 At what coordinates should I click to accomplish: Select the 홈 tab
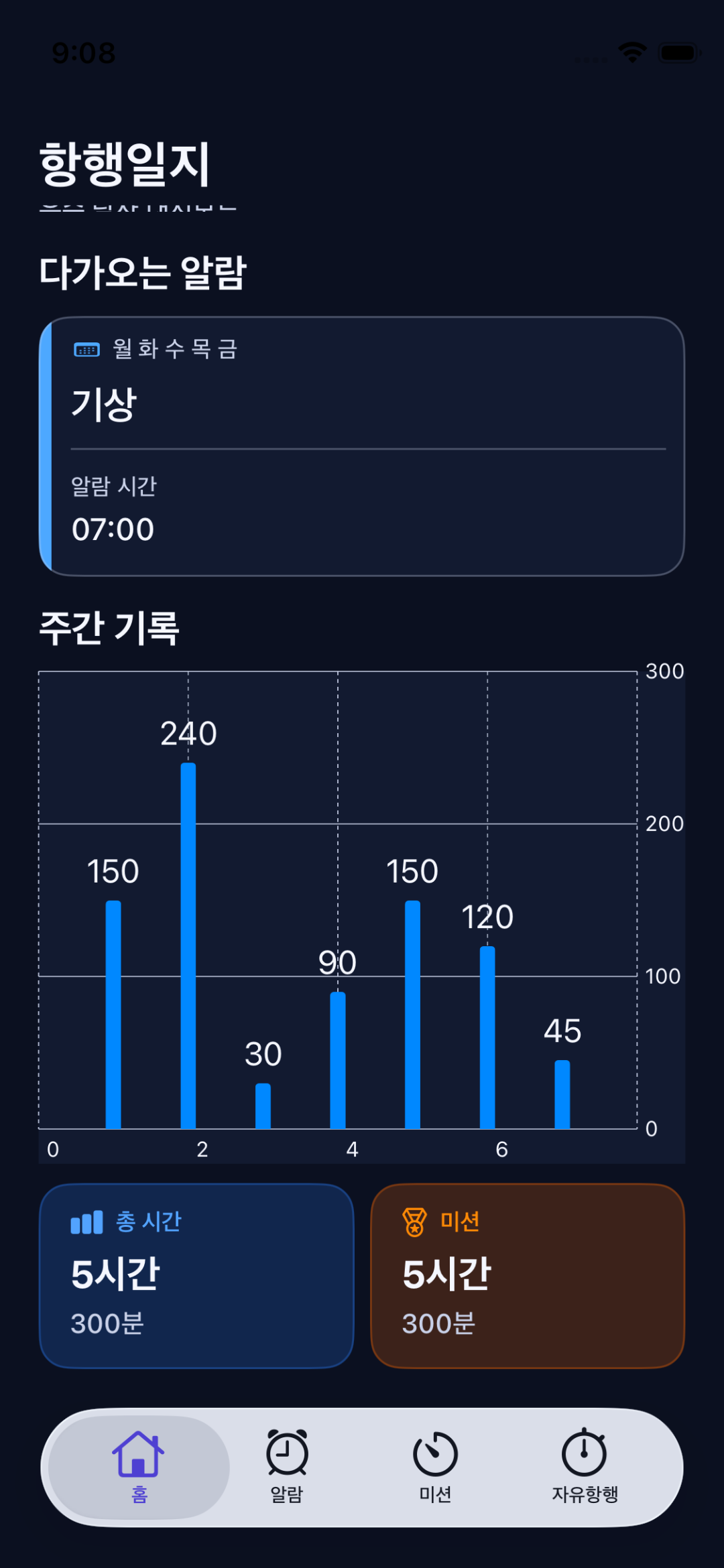(x=139, y=1467)
